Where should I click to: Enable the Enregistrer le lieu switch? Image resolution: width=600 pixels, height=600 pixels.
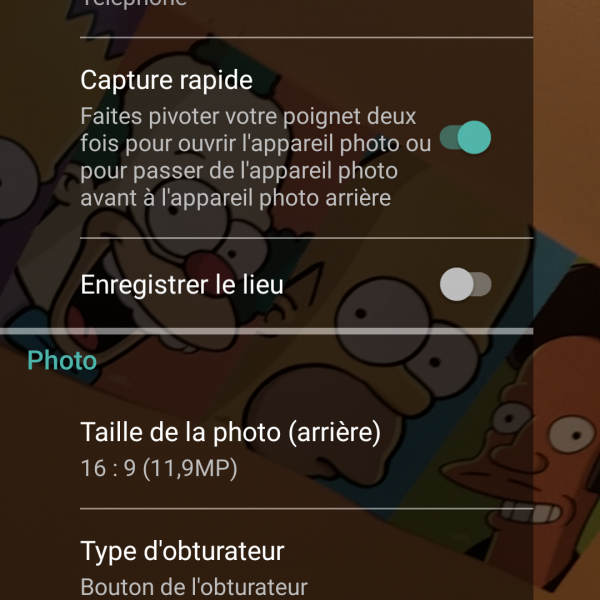[466, 285]
